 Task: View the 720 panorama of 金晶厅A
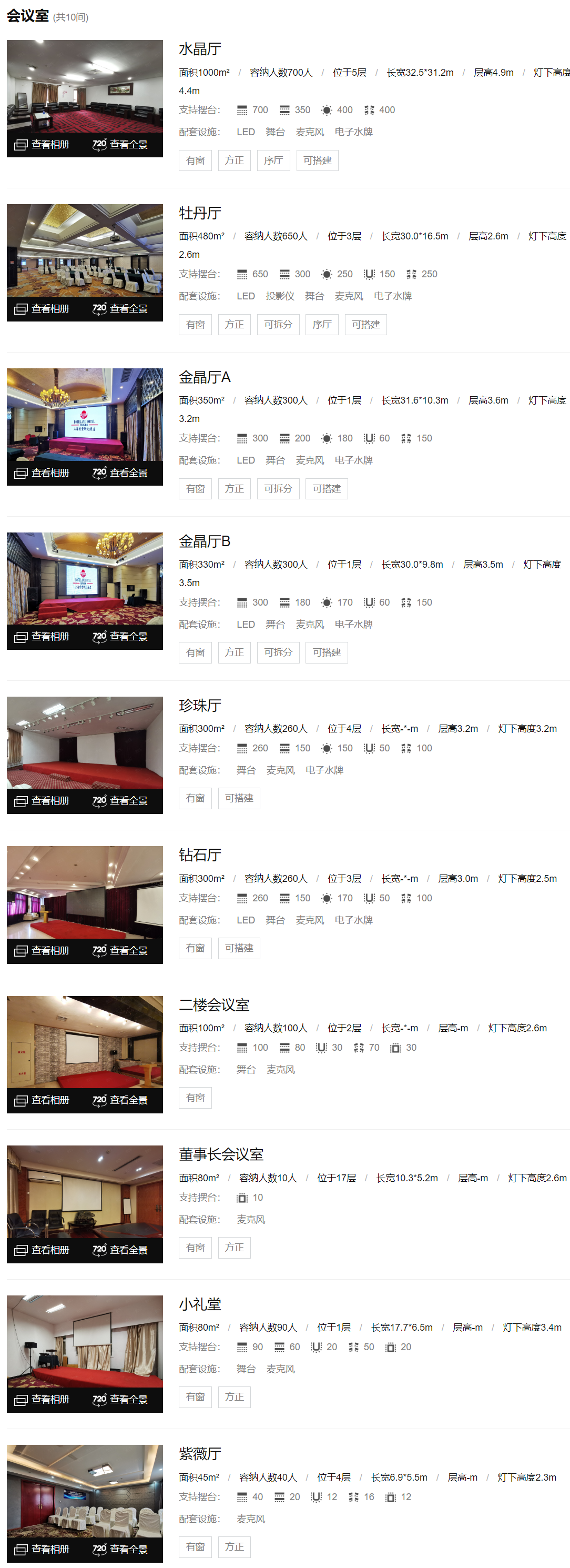[120, 473]
